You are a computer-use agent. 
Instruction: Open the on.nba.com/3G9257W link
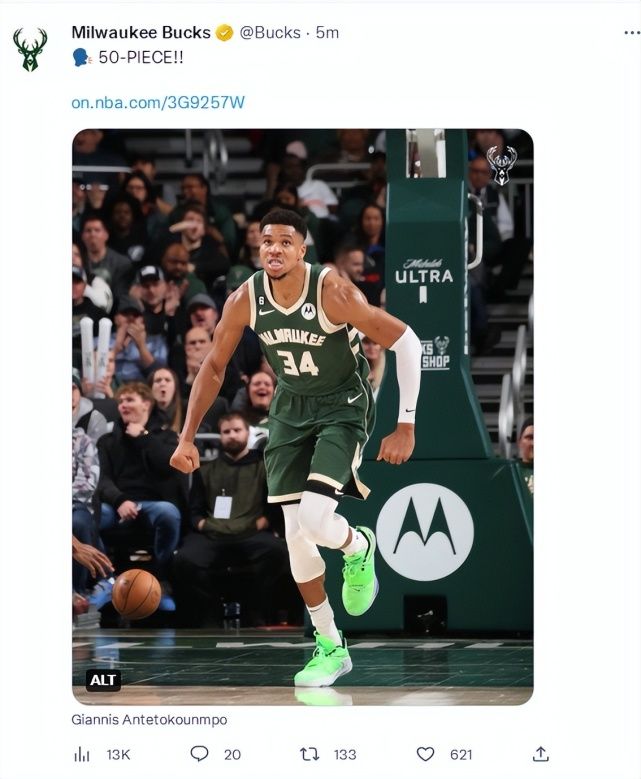coord(158,102)
